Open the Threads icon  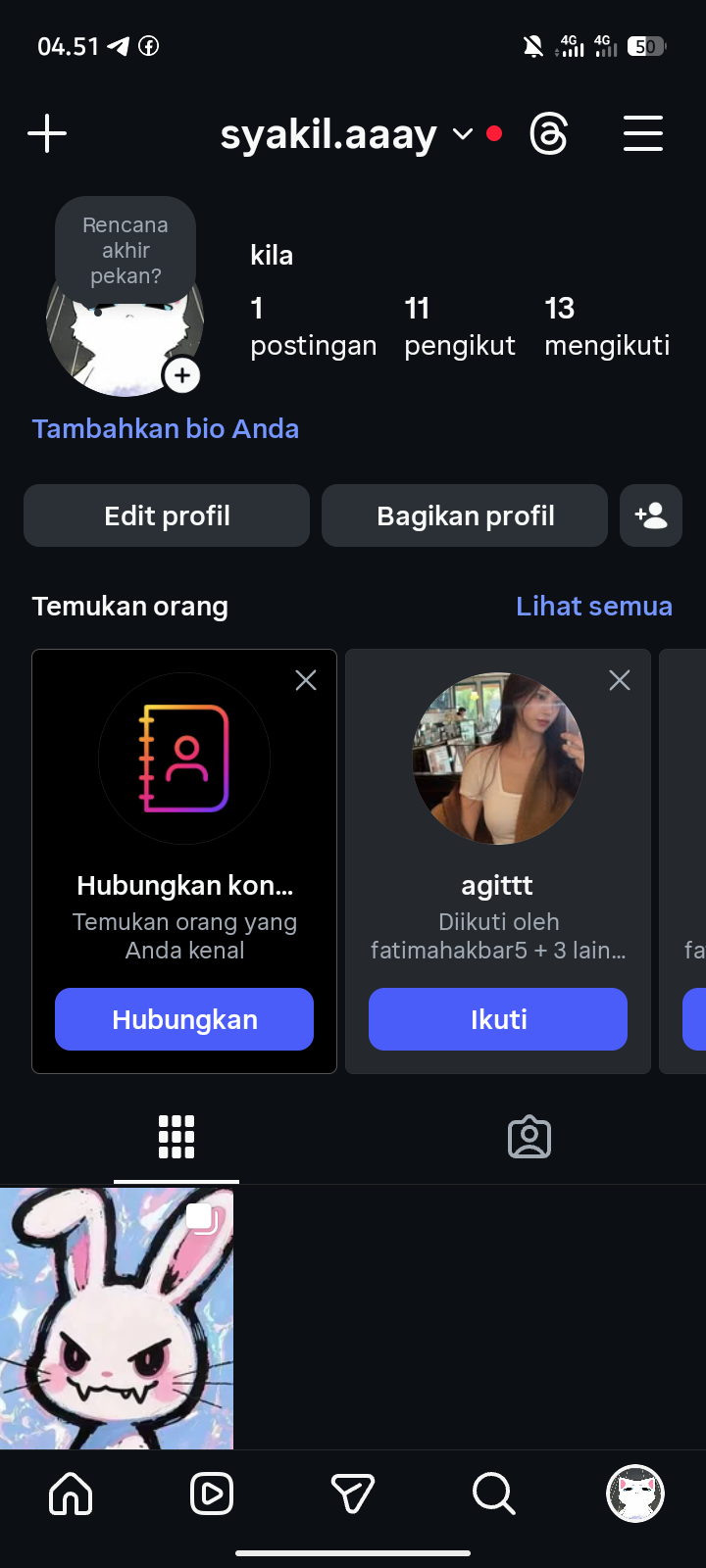549,133
